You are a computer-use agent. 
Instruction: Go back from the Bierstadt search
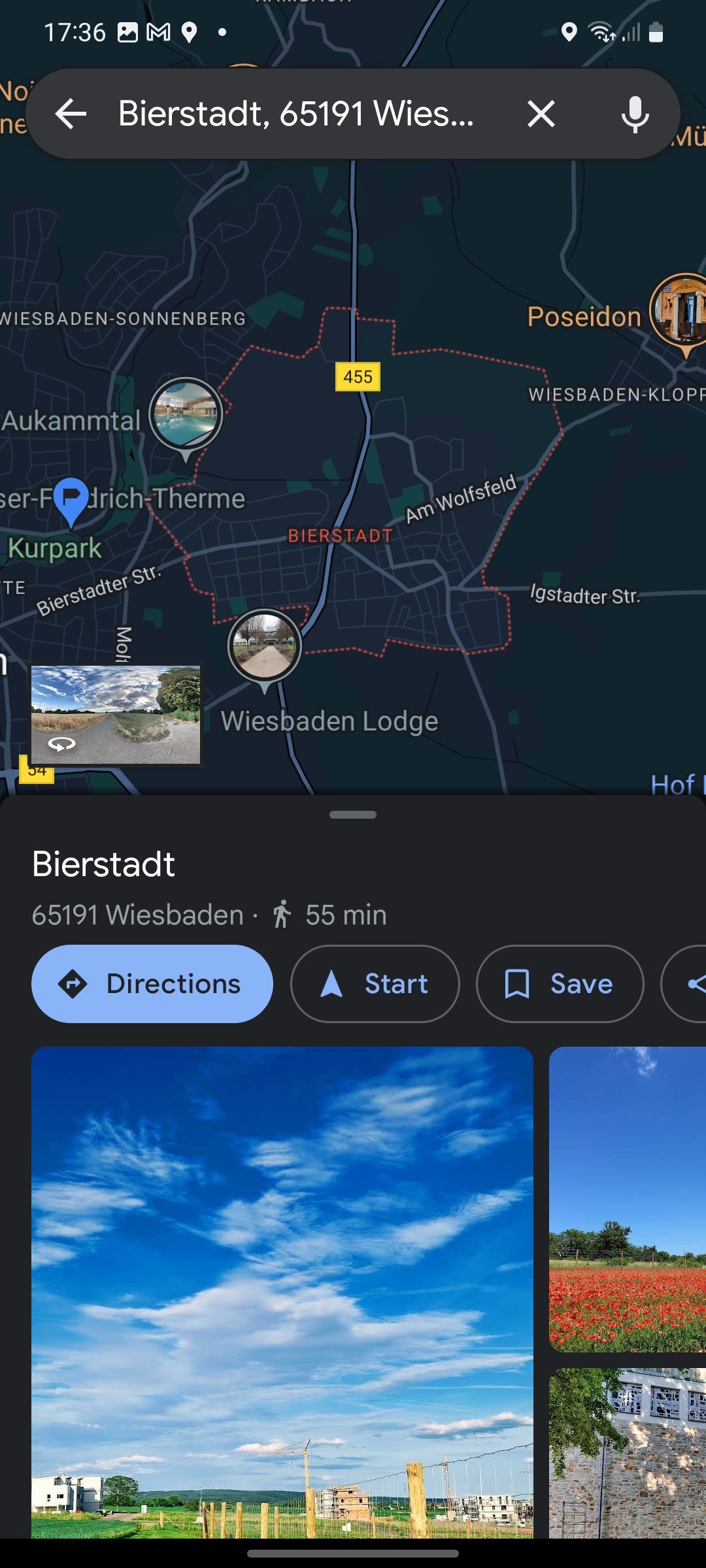71,114
